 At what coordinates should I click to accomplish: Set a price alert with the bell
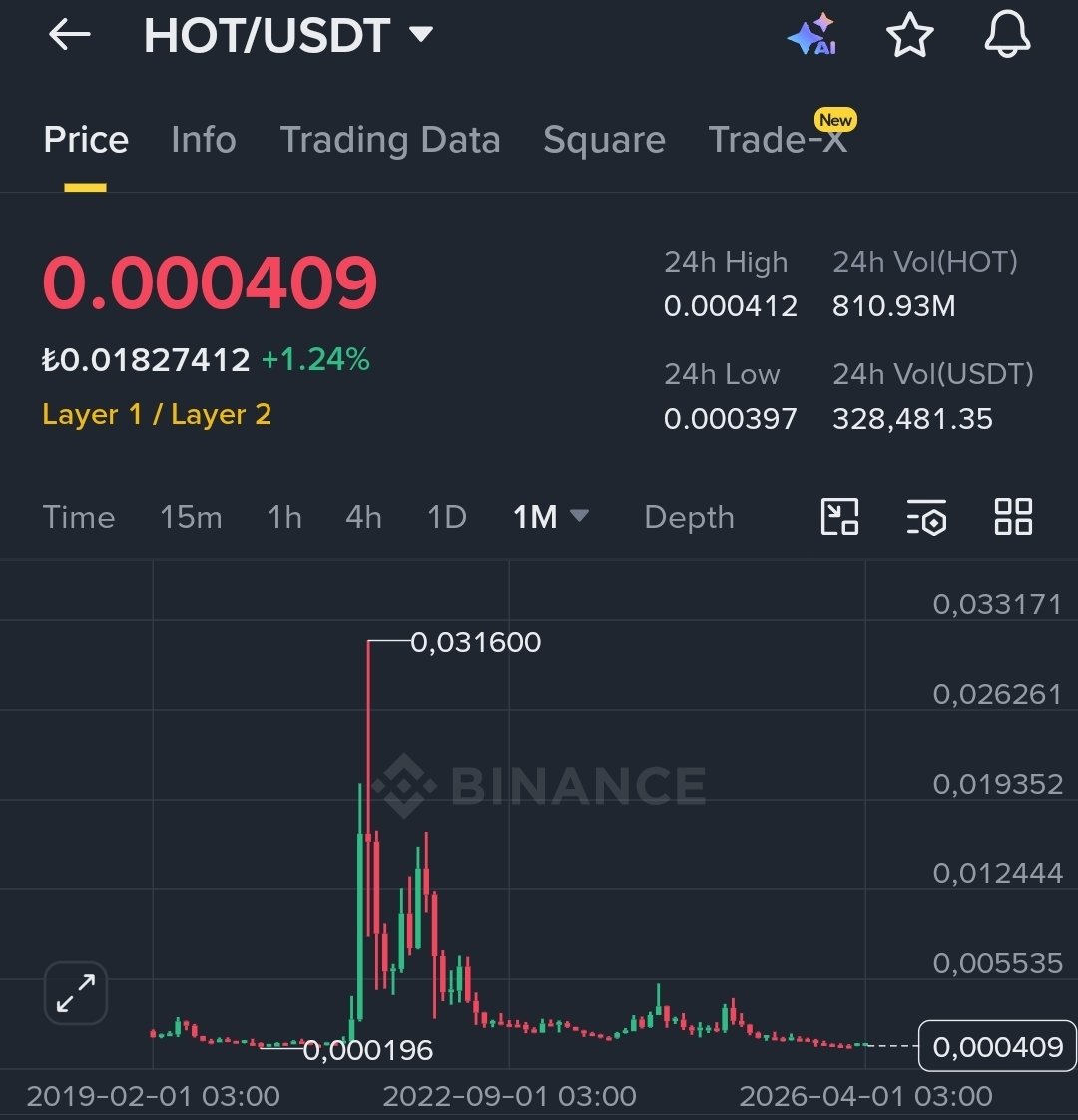tap(1006, 36)
